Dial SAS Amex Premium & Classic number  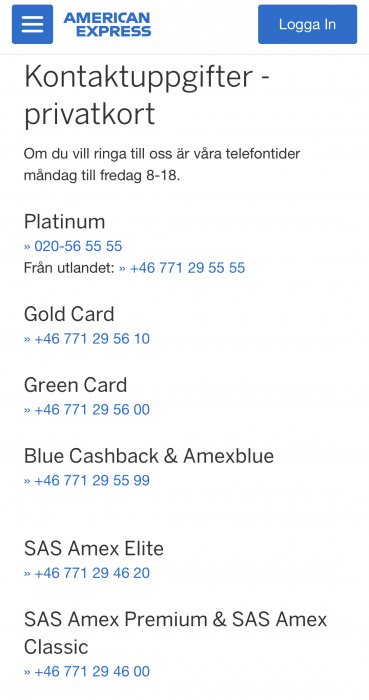87,671
